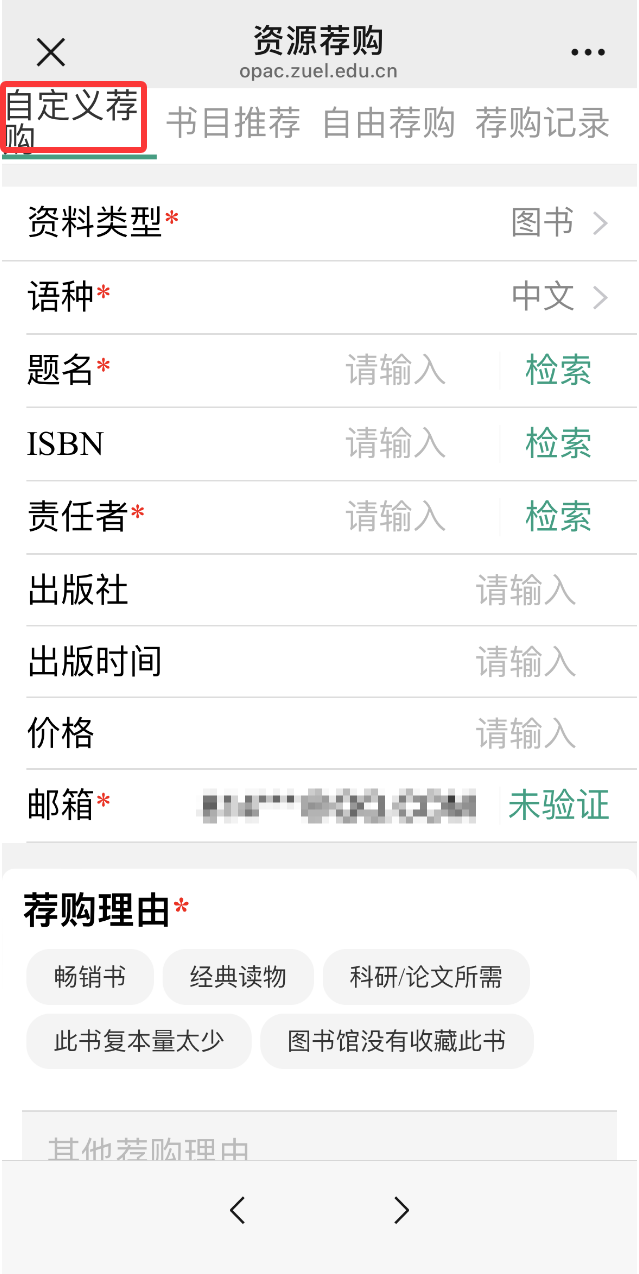This screenshot has width=639, height=1274.
Task: Pick the 图书馆没有收藏此书 chip
Action: click(x=396, y=1042)
